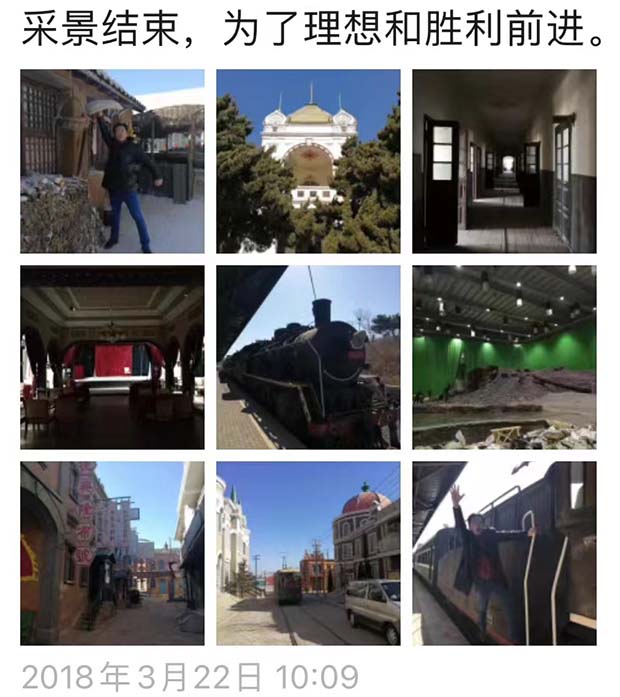
Task: Open street photo with tram and van
Action: [x=308, y=553]
